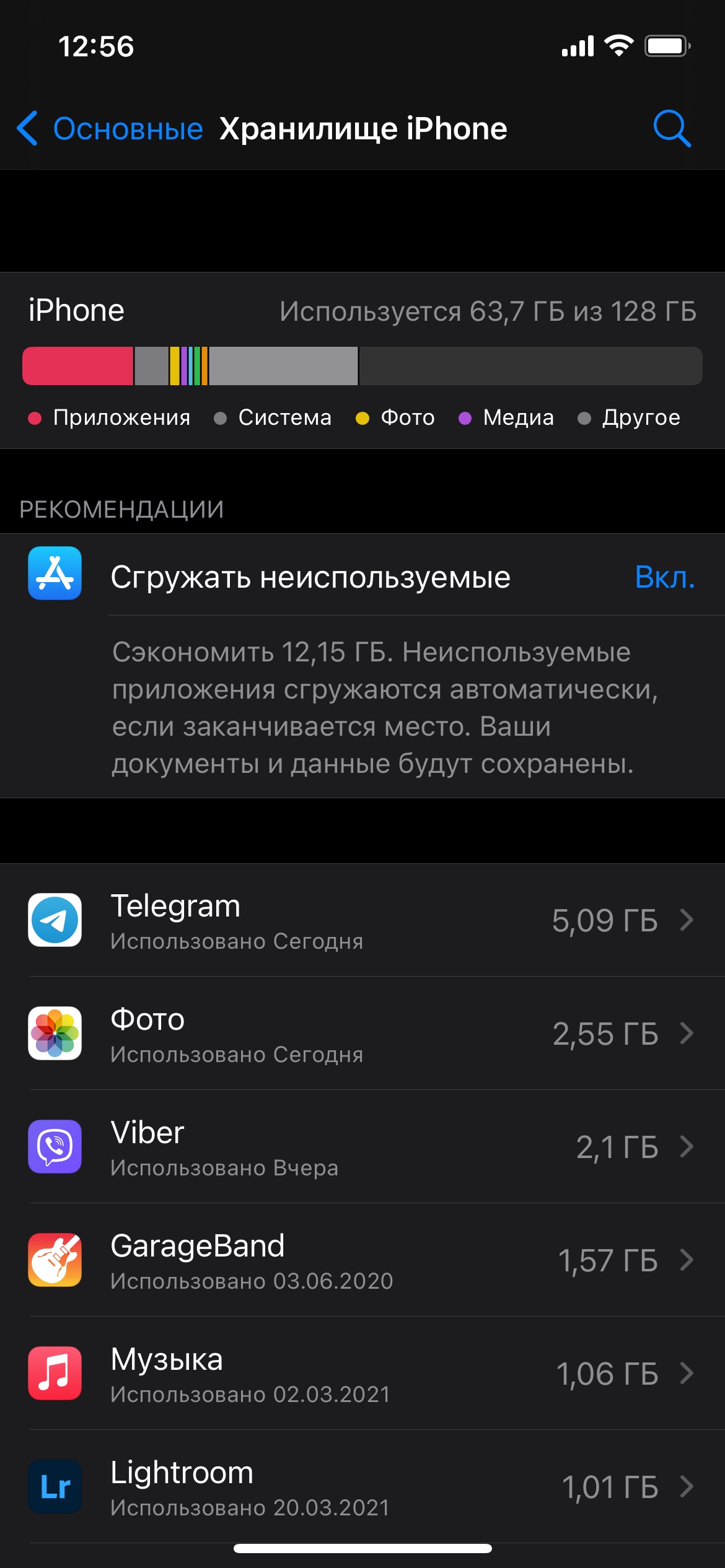Open Telegram storage details
Viewport: 725px width, 1568px height.
[362, 920]
